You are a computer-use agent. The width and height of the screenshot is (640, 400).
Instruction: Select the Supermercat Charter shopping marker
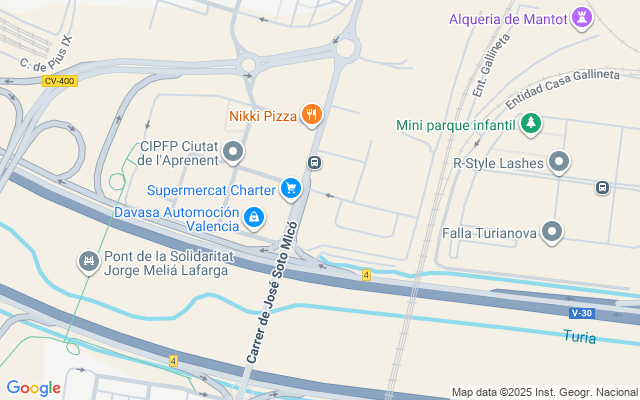(x=291, y=188)
